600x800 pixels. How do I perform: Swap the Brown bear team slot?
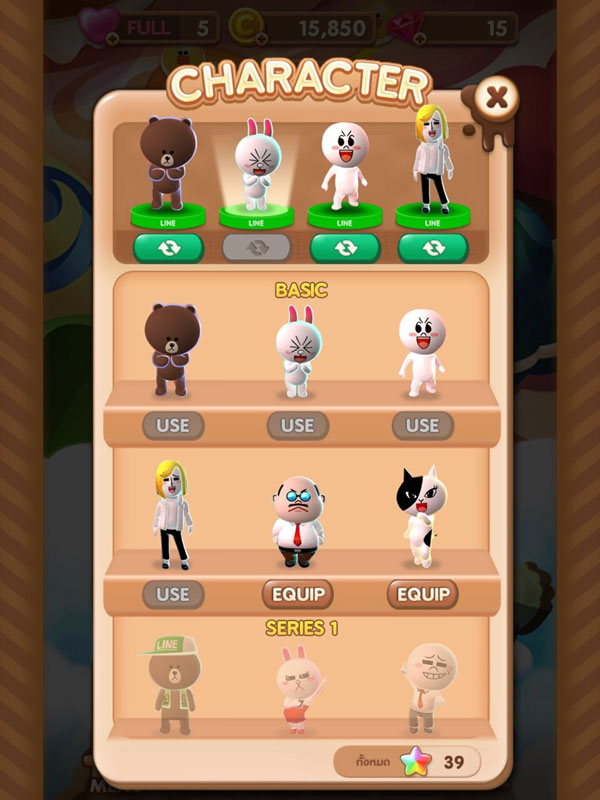point(168,247)
